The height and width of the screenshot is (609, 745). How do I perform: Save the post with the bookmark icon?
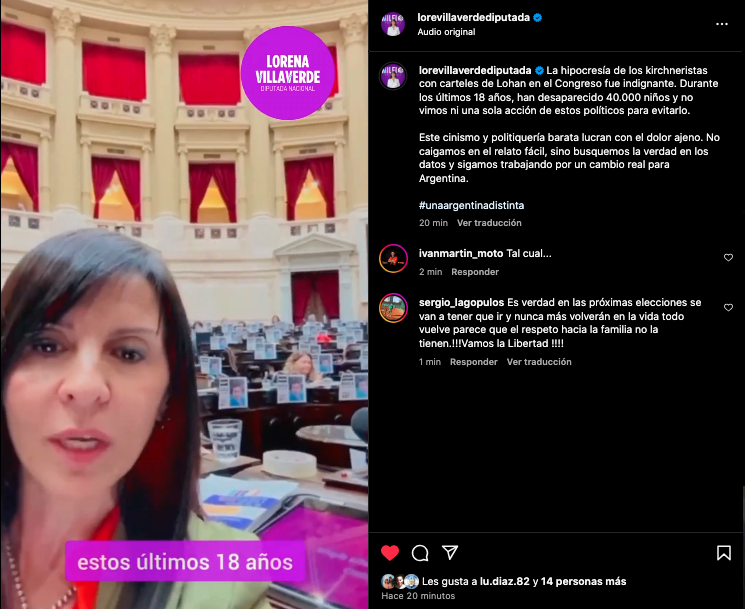[x=724, y=553]
